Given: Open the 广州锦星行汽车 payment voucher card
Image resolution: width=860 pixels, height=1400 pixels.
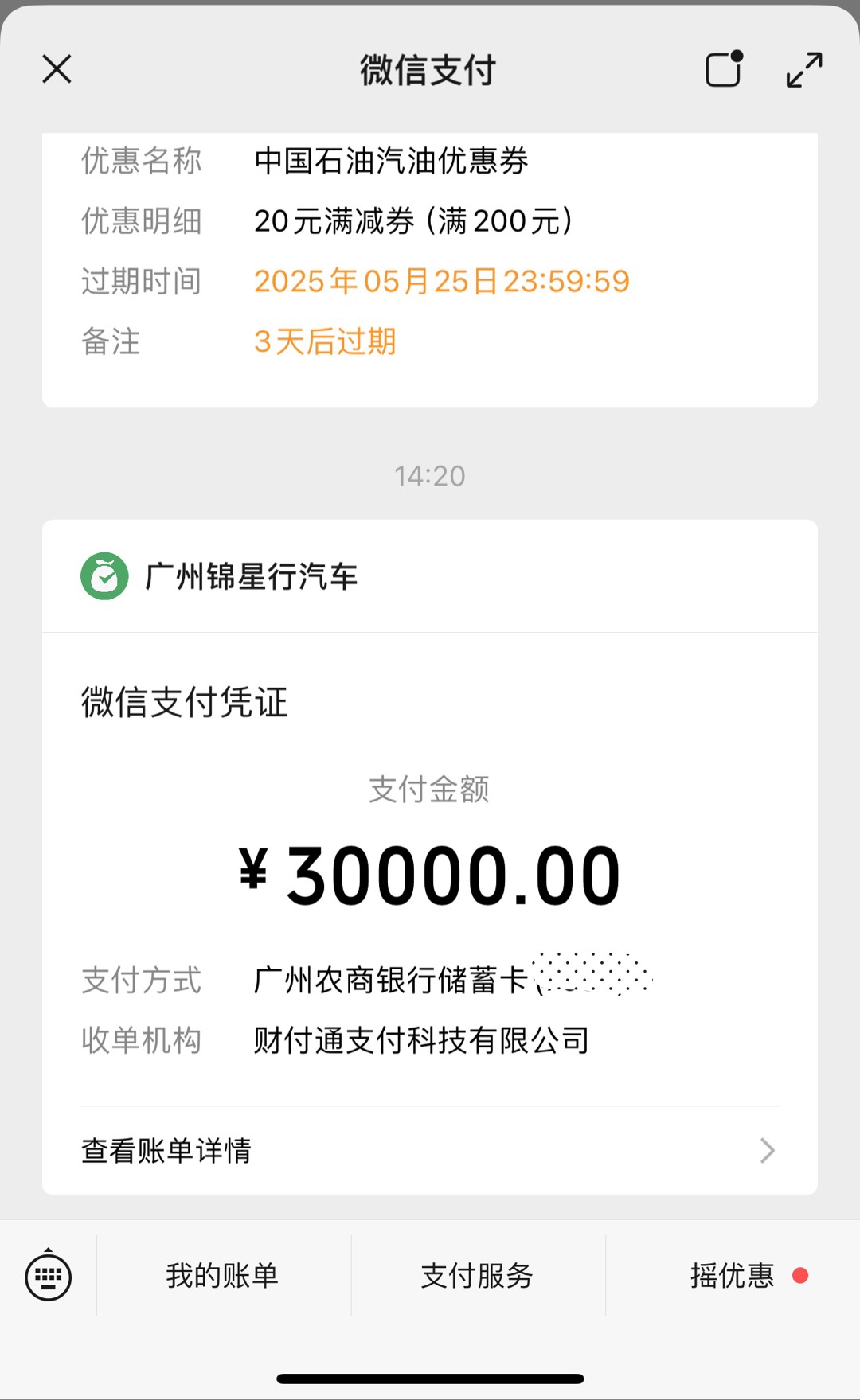Looking at the screenshot, I should click(430, 856).
